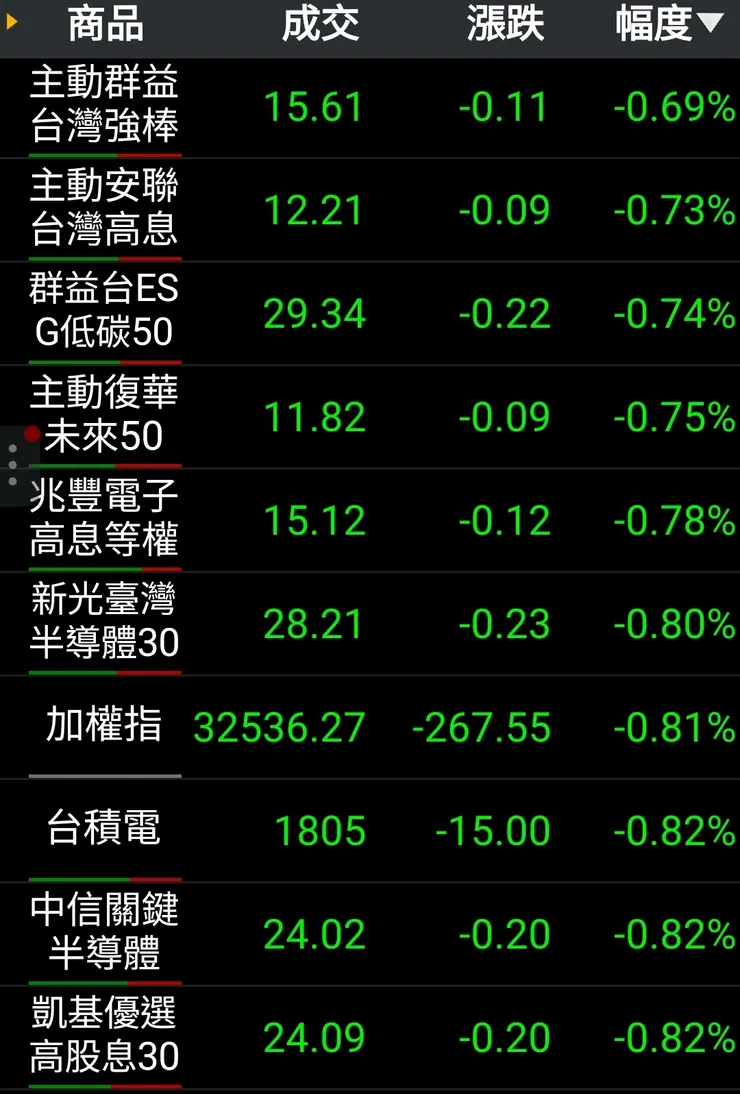Sort the list by 成交 price column
Image resolution: width=740 pixels, height=1094 pixels.
(x=320, y=25)
